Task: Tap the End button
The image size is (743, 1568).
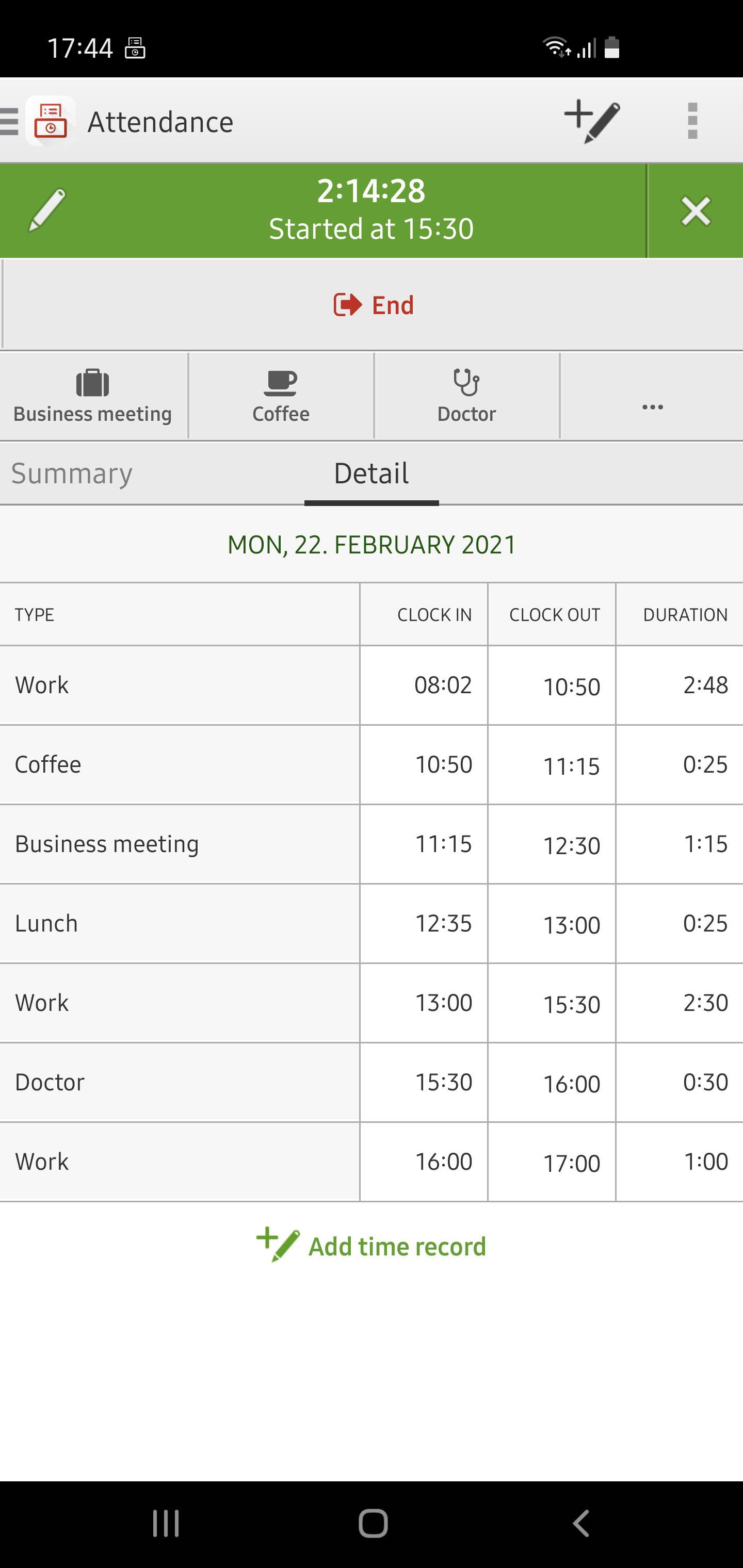Action: coord(373,305)
